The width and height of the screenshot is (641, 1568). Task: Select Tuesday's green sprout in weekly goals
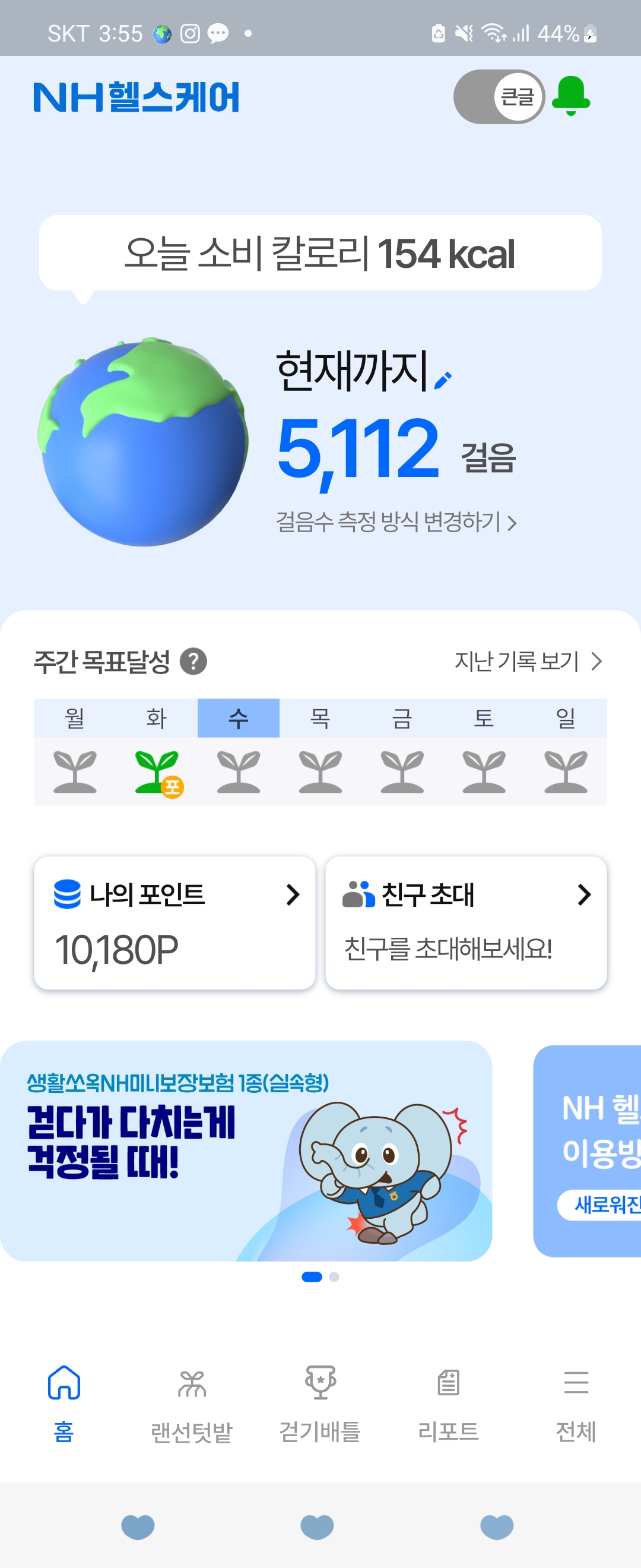pos(157,772)
